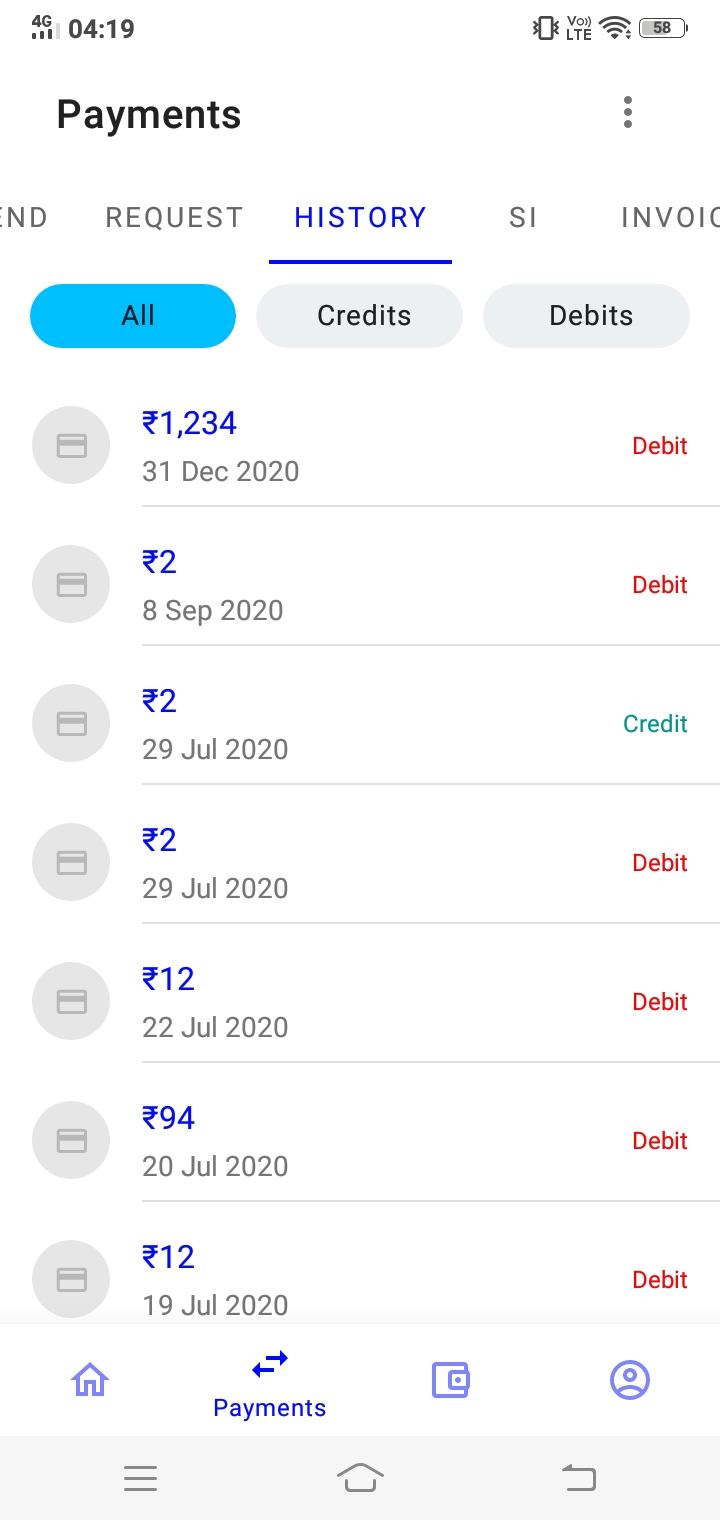
Task: Open the profile tab
Action: coord(630,1381)
